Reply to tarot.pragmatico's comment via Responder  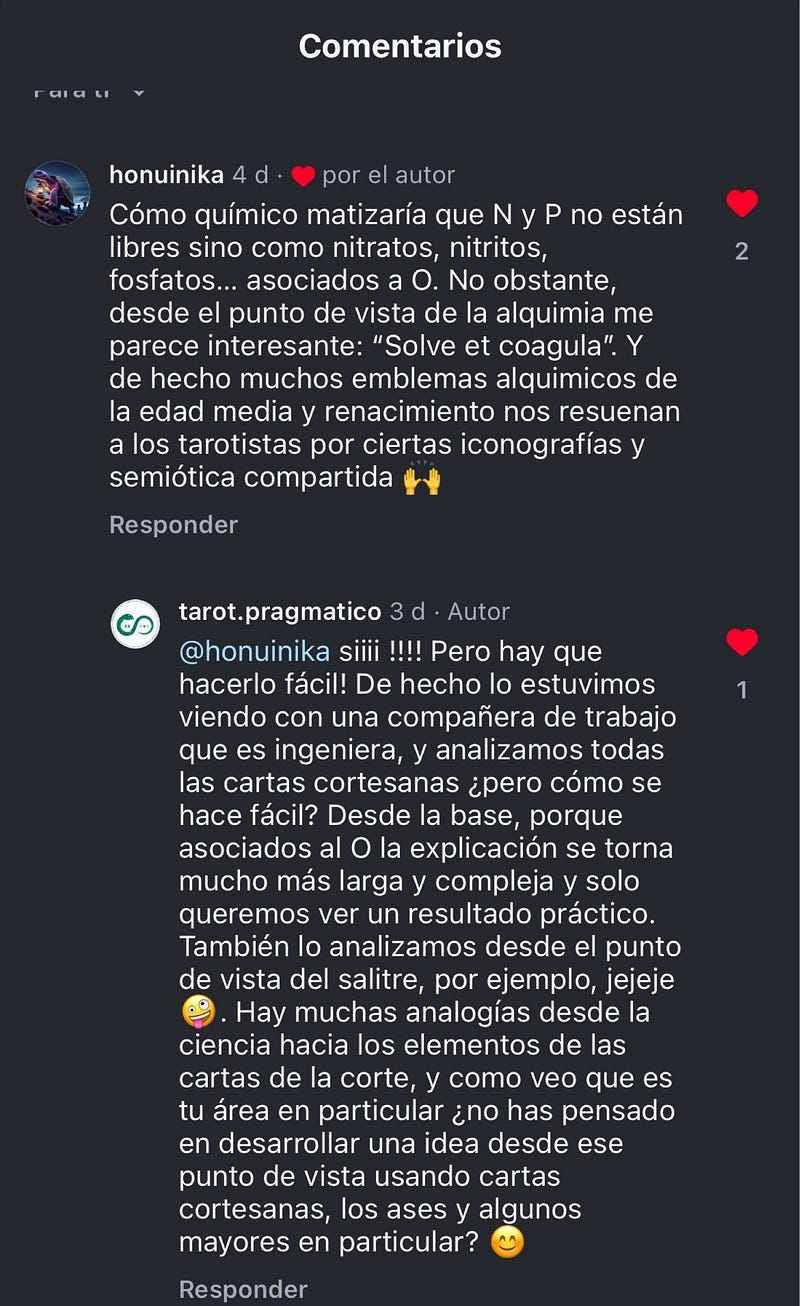(243, 1289)
